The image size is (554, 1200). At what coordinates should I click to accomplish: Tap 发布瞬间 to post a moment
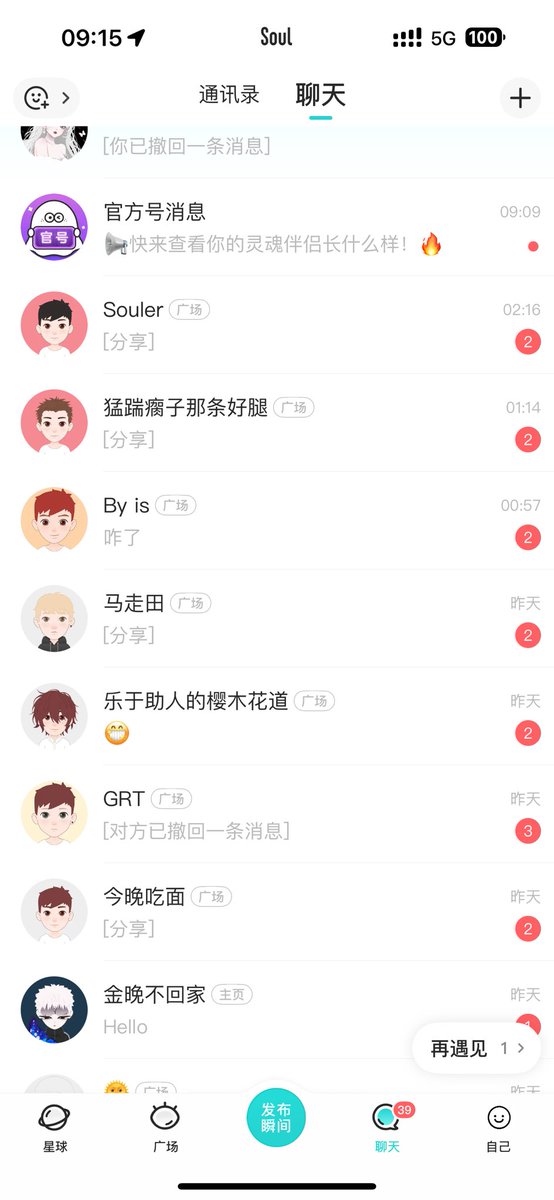click(x=277, y=1118)
